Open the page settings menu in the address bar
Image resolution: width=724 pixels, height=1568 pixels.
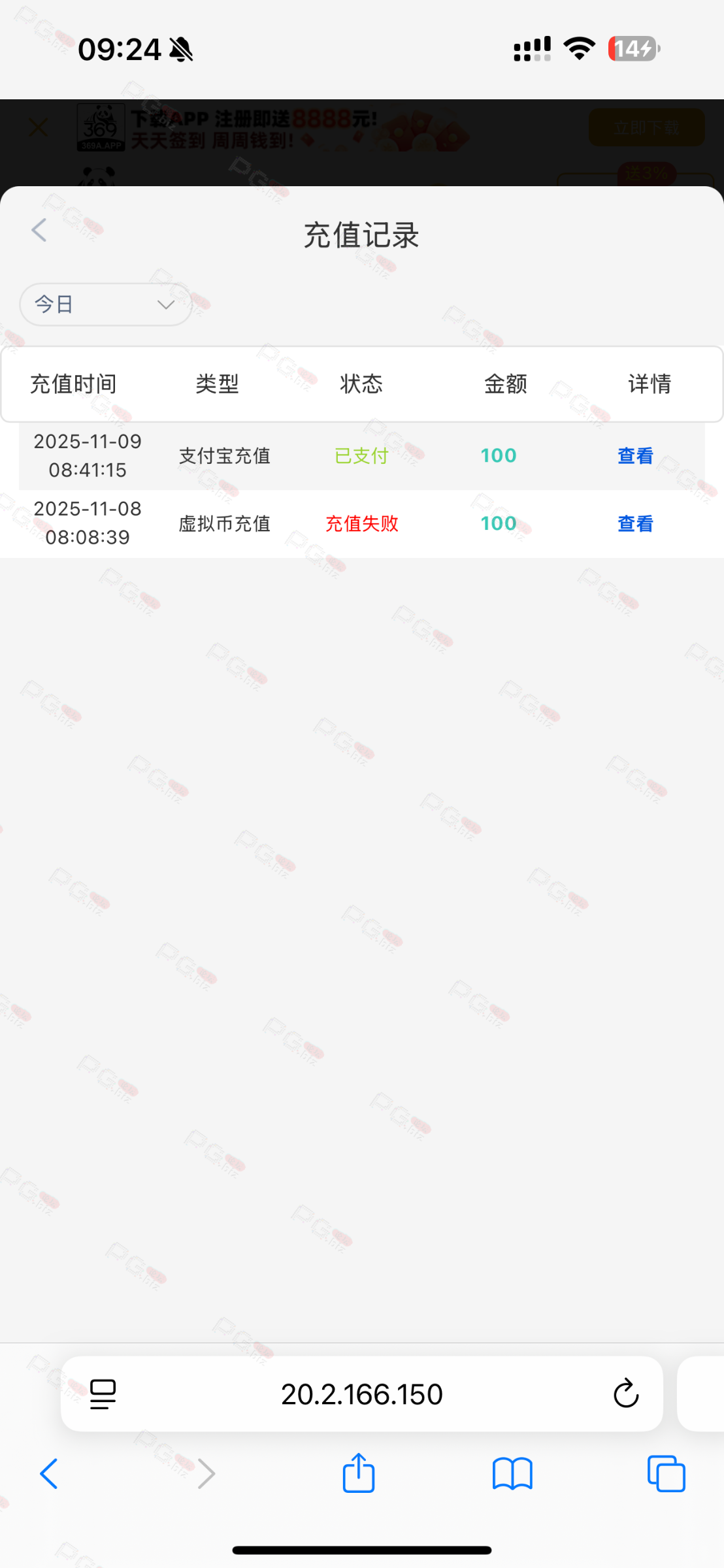pyautogui.click(x=103, y=1394)
